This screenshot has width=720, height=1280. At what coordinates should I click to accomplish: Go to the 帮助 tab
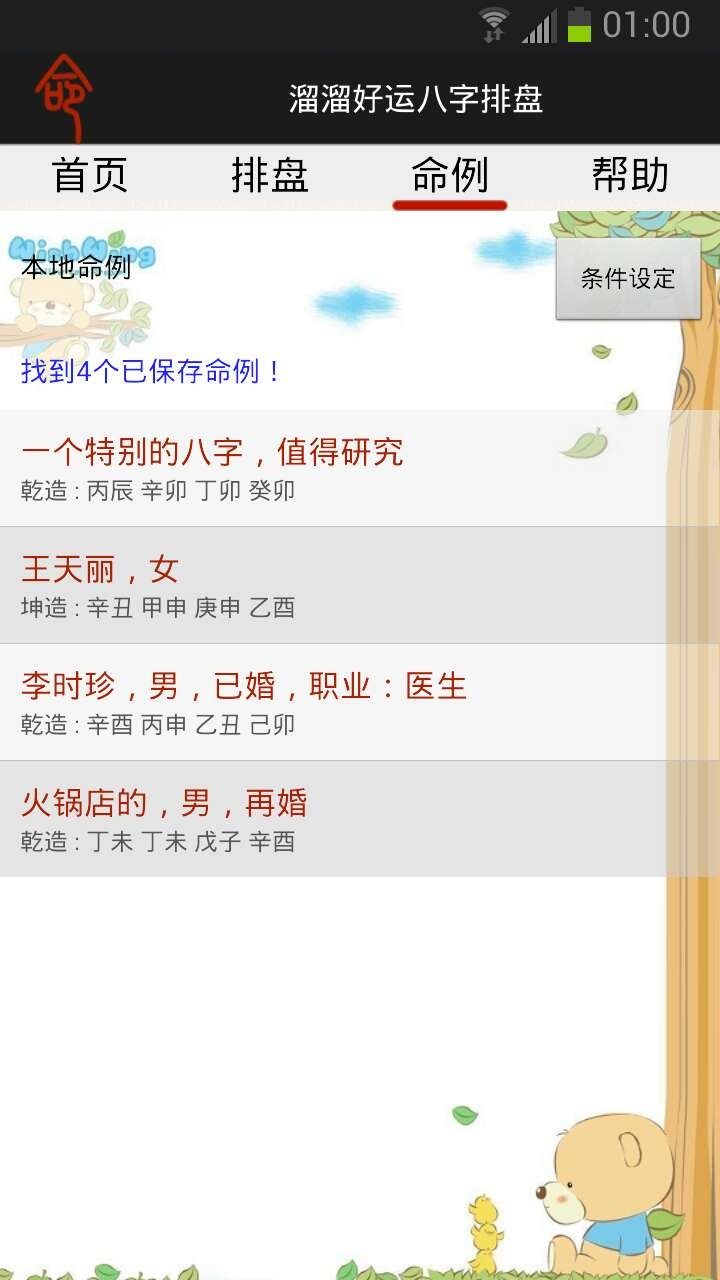(630, 176)
